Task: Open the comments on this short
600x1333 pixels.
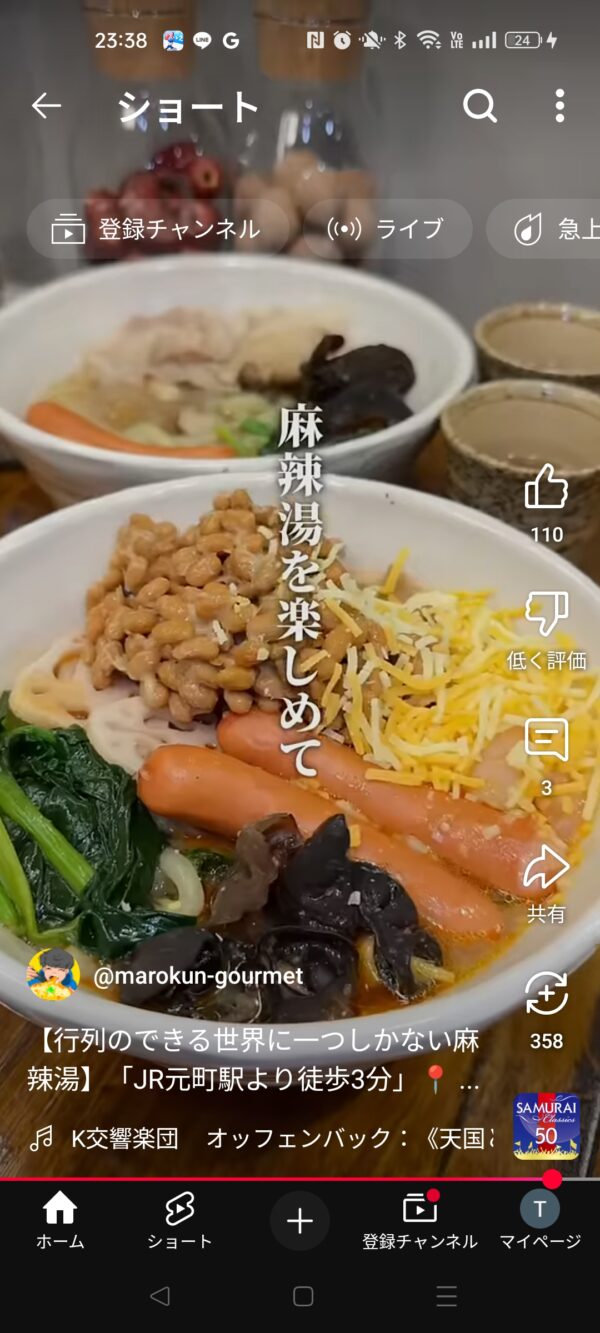Action: pyautogui.click(x=546, y=741)
